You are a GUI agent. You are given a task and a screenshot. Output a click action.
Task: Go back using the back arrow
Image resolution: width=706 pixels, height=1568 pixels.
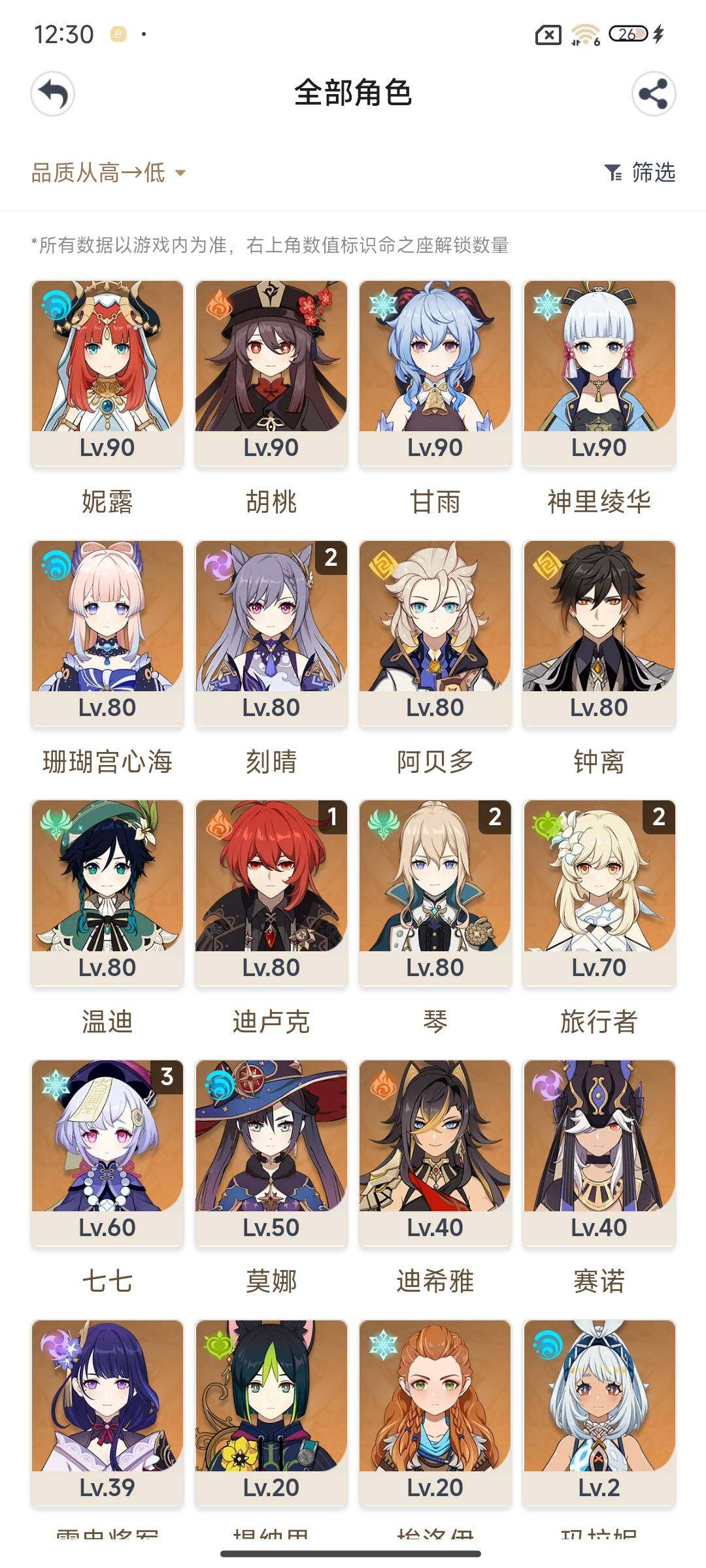pos(53,94)
